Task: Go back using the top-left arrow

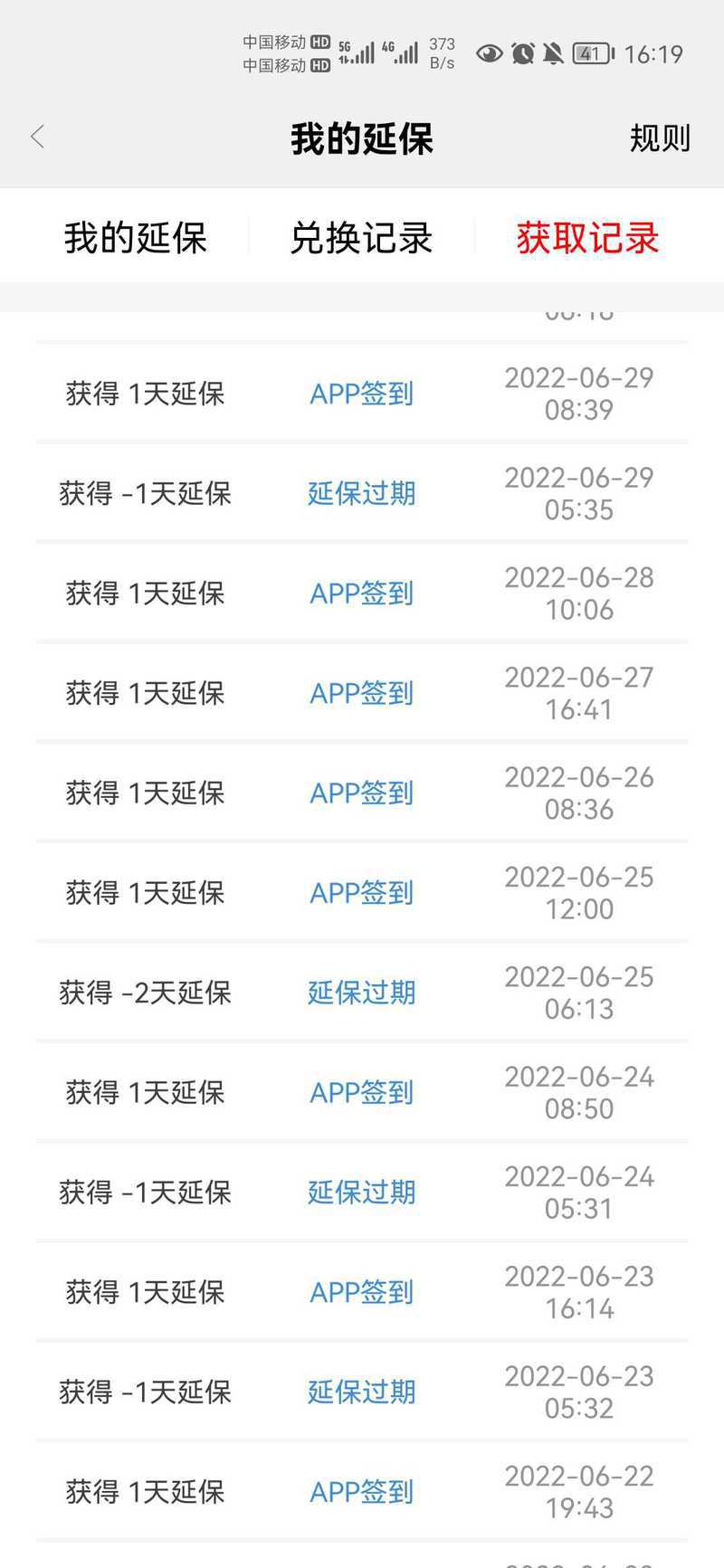Action: coord(37,137)
